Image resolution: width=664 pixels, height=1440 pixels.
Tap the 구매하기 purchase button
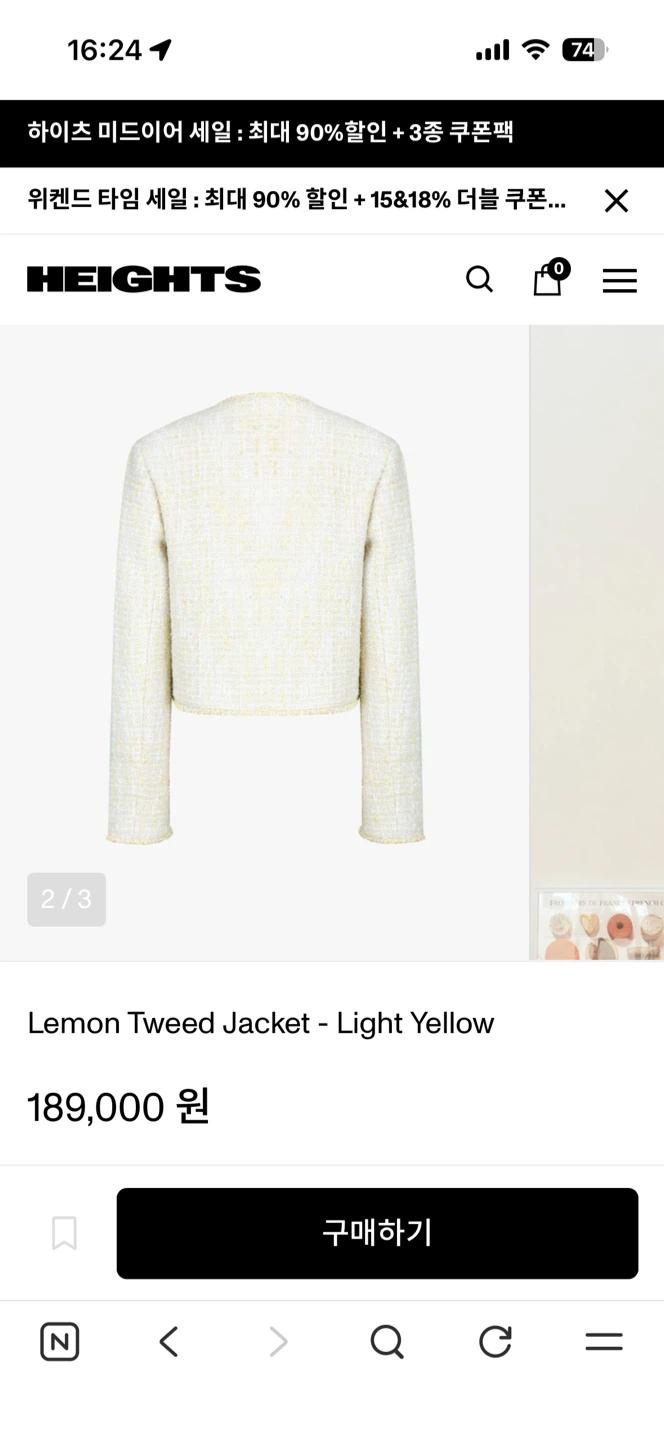pyautogui.click(x=377, y=1233)
